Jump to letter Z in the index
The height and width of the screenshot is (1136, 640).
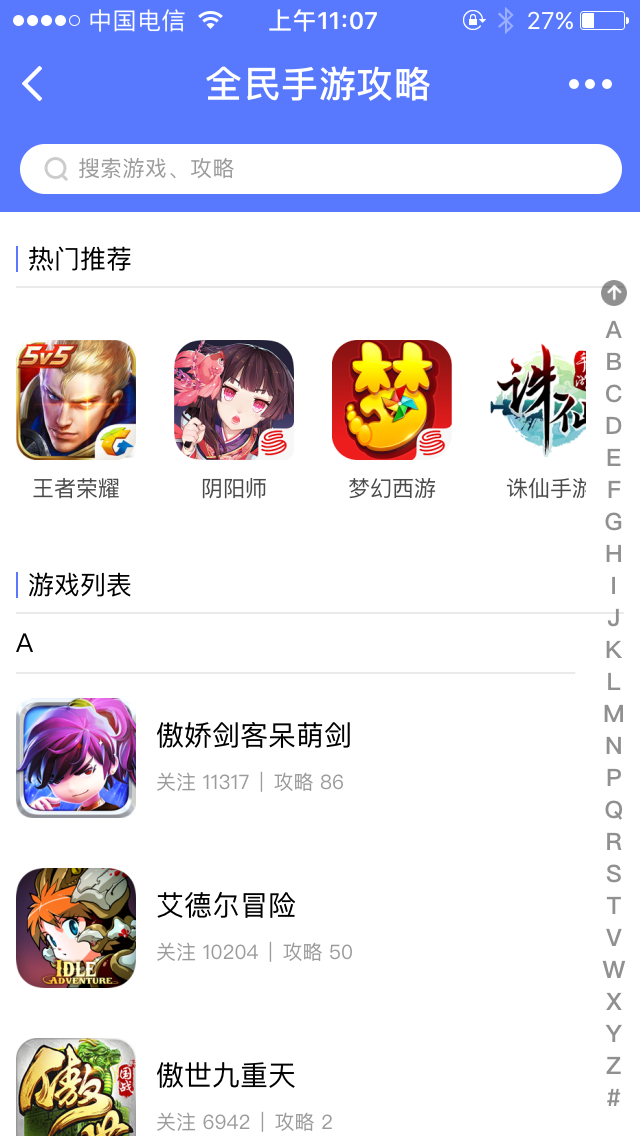(614, 1066)
